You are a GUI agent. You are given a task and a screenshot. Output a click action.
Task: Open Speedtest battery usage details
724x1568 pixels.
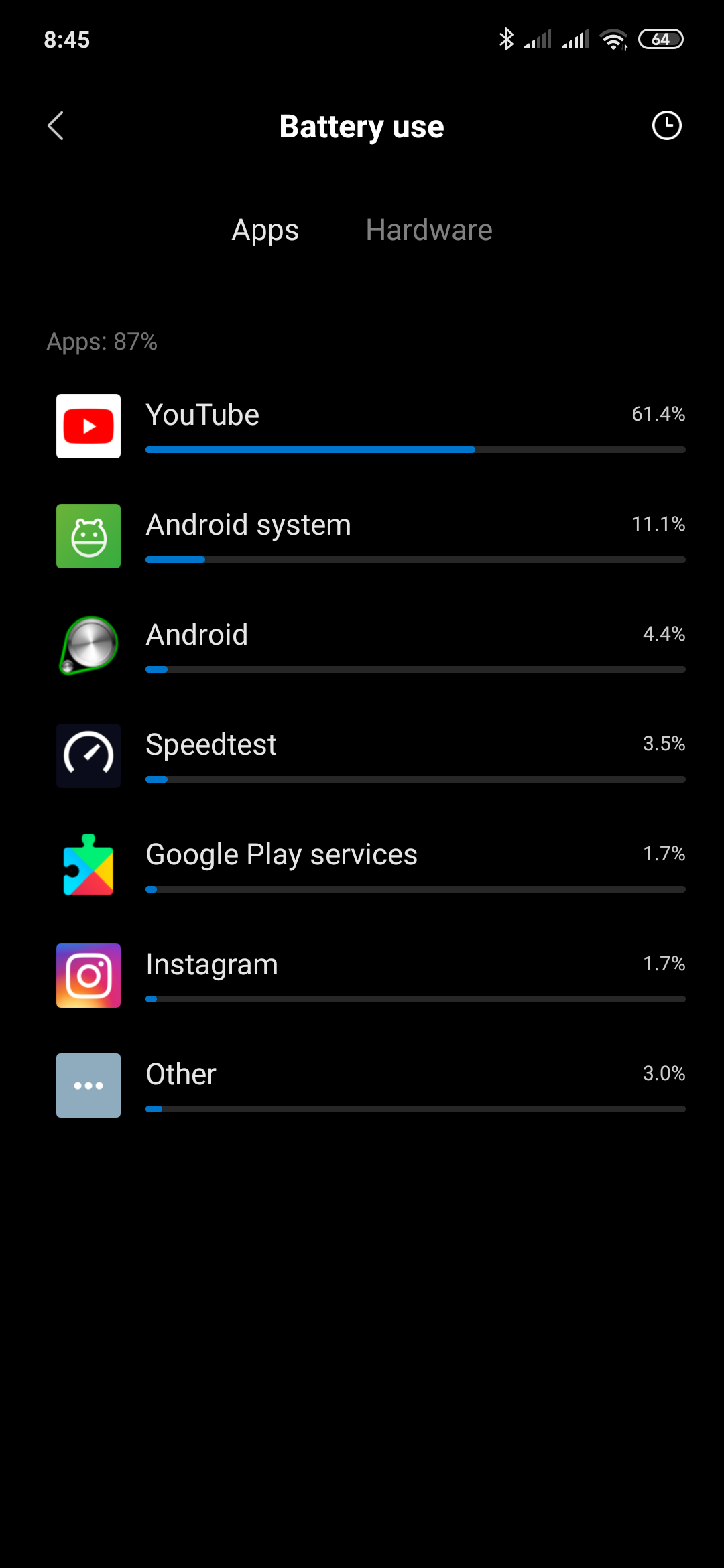(370, 756)
